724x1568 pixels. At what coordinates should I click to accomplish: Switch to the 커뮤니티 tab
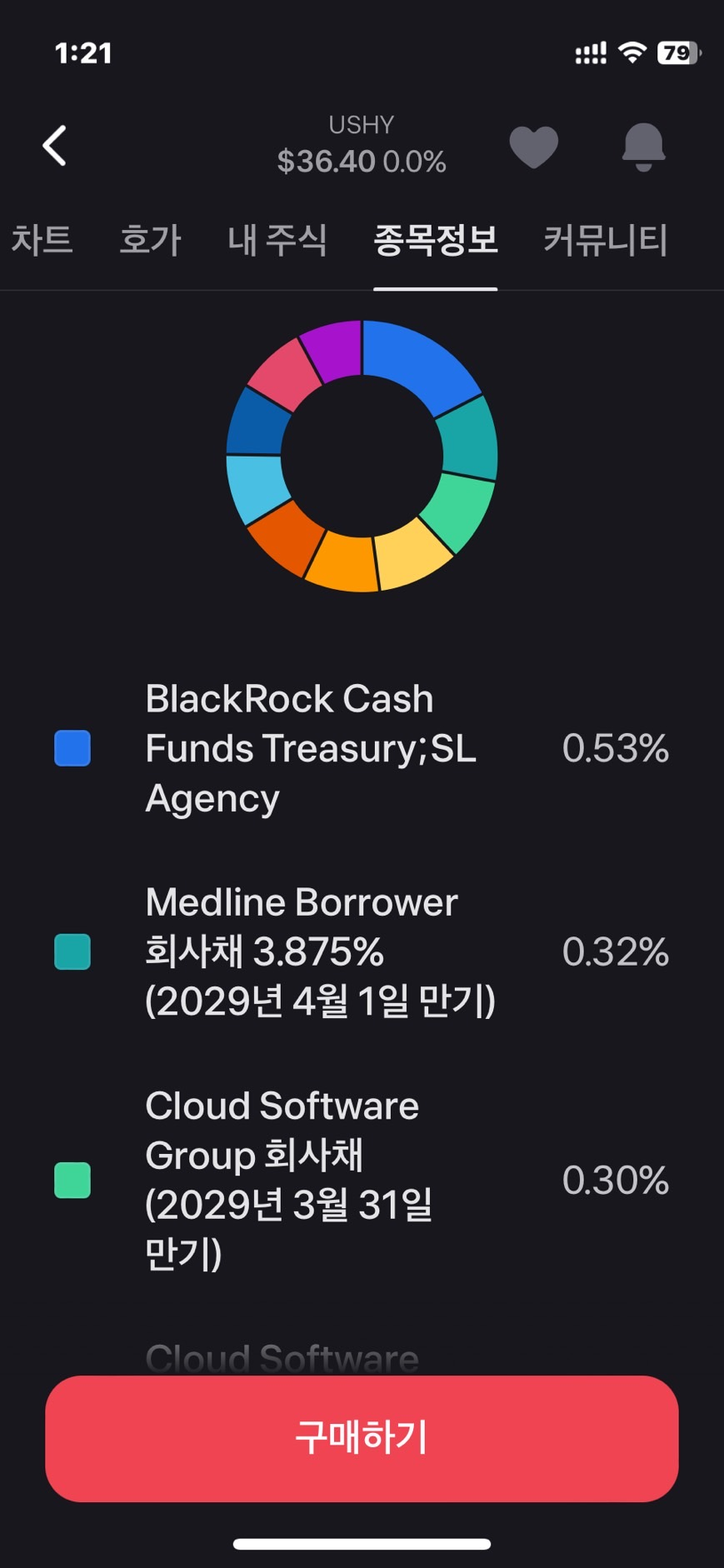pos(606,240)
